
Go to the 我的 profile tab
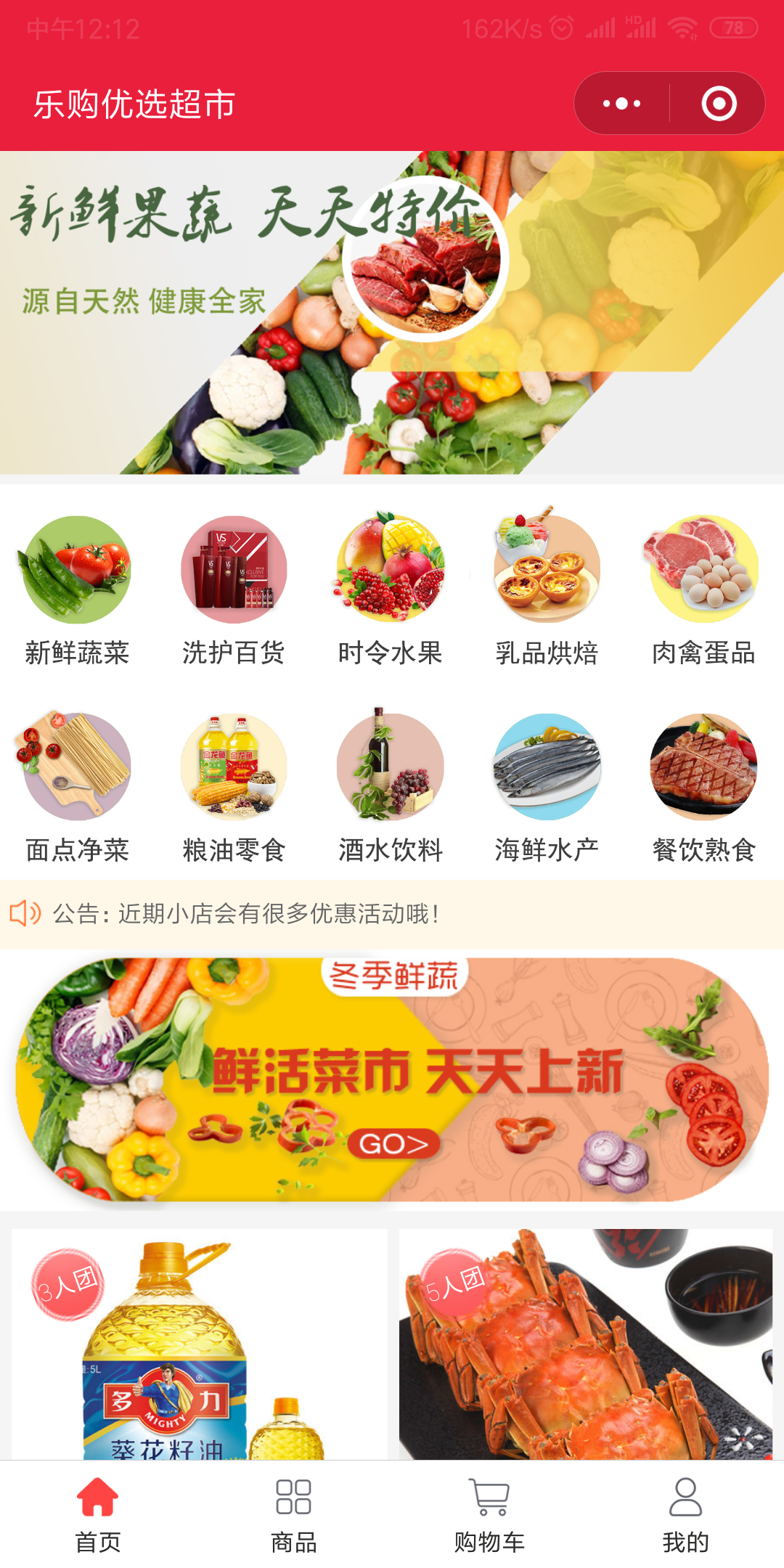685,1514
